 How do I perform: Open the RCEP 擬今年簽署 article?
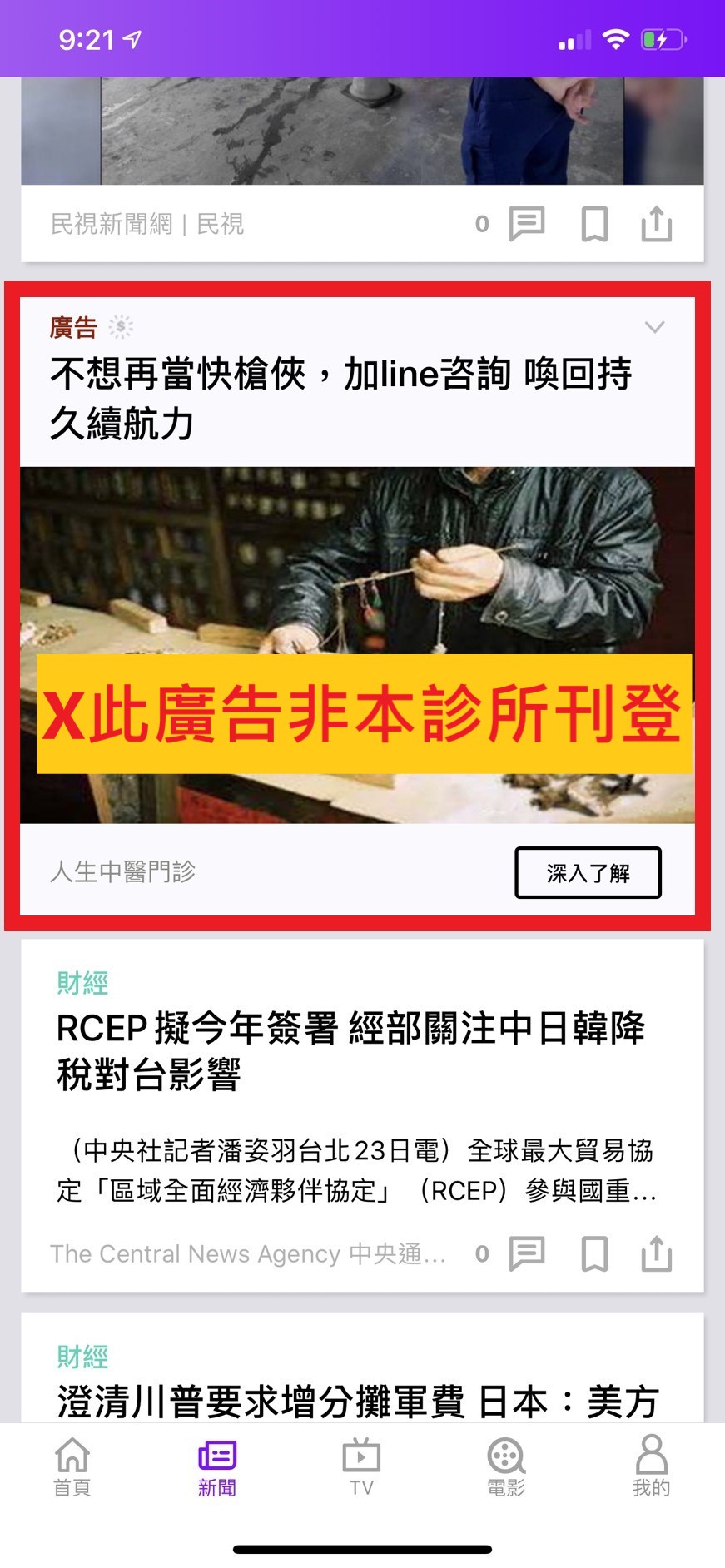[x=350, y=1051]
